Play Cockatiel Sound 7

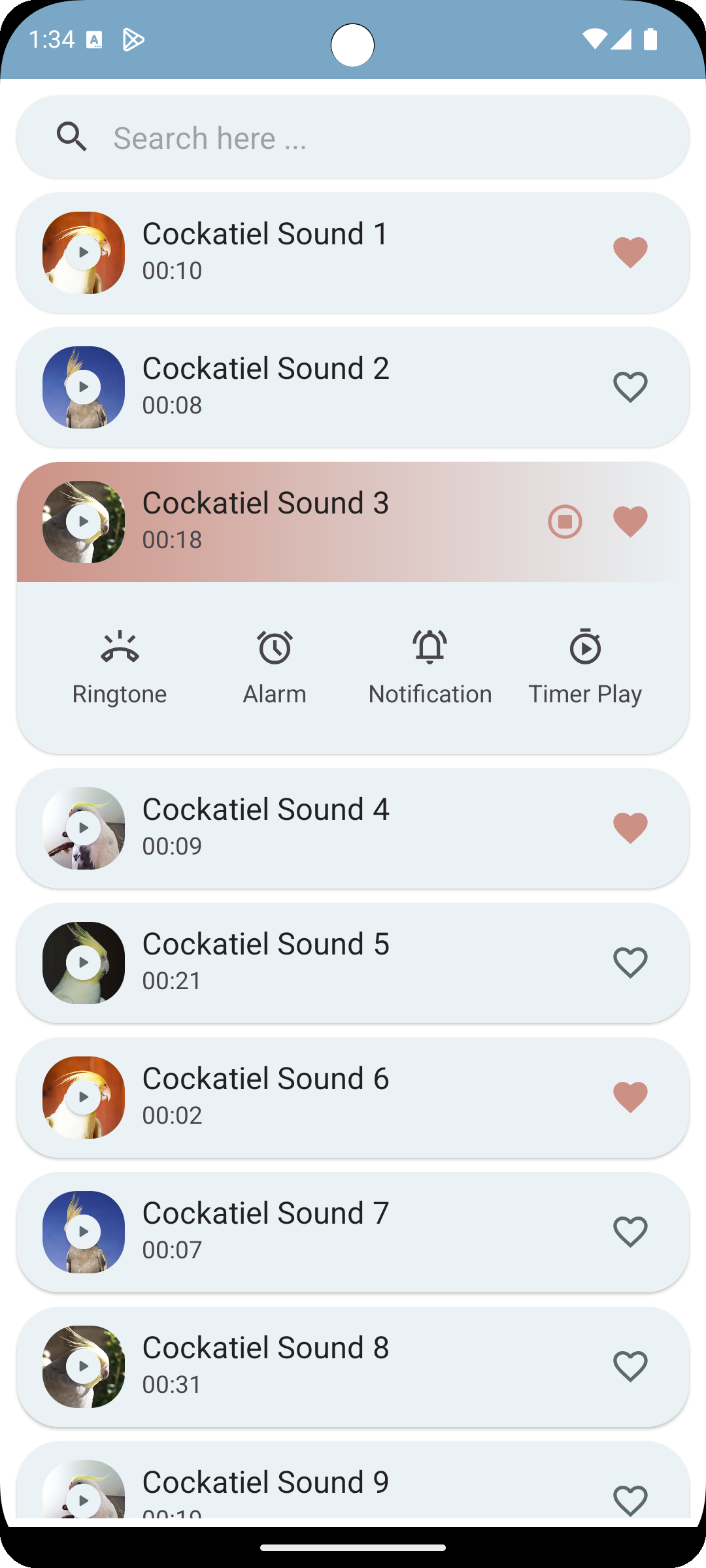pos(83,1231)
